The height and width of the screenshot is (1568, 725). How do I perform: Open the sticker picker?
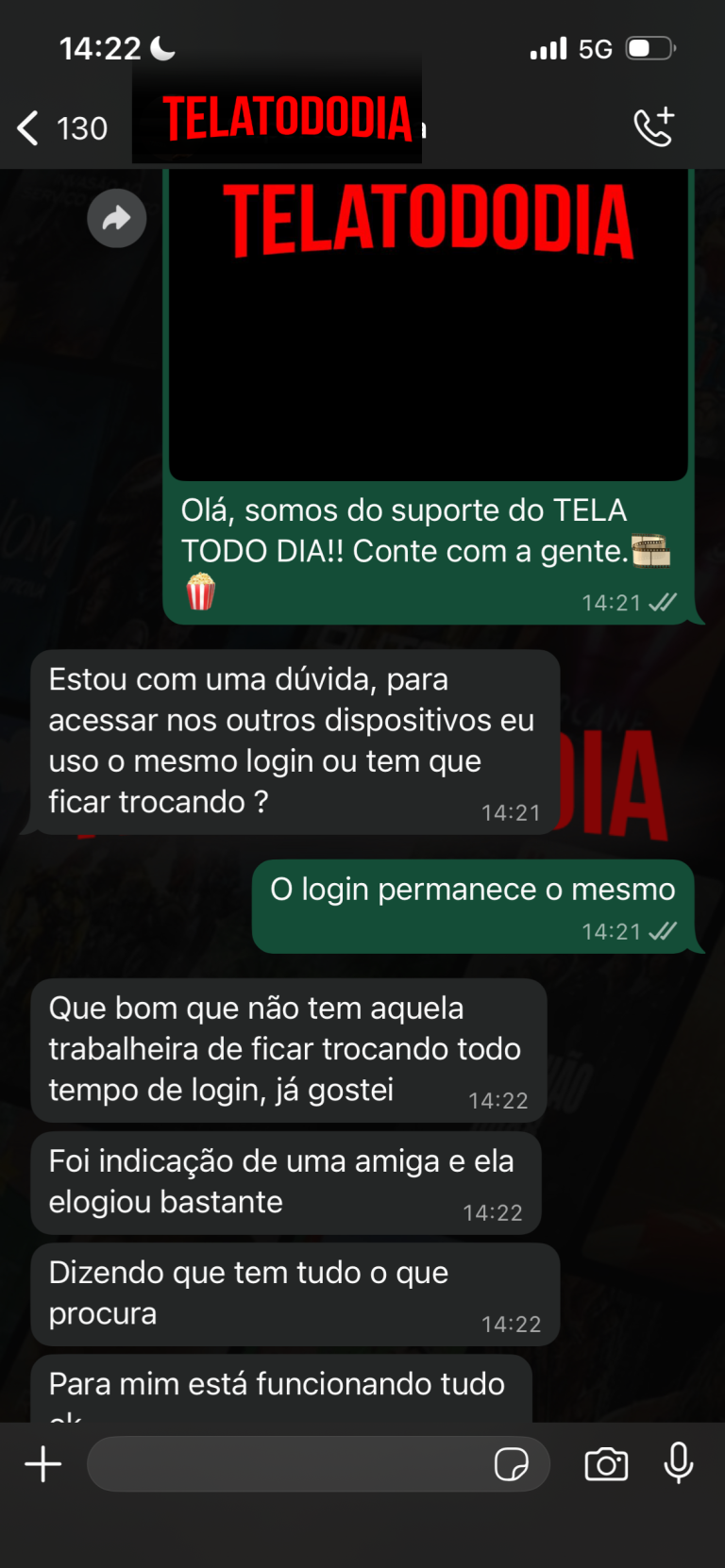tap(511, 1464)
